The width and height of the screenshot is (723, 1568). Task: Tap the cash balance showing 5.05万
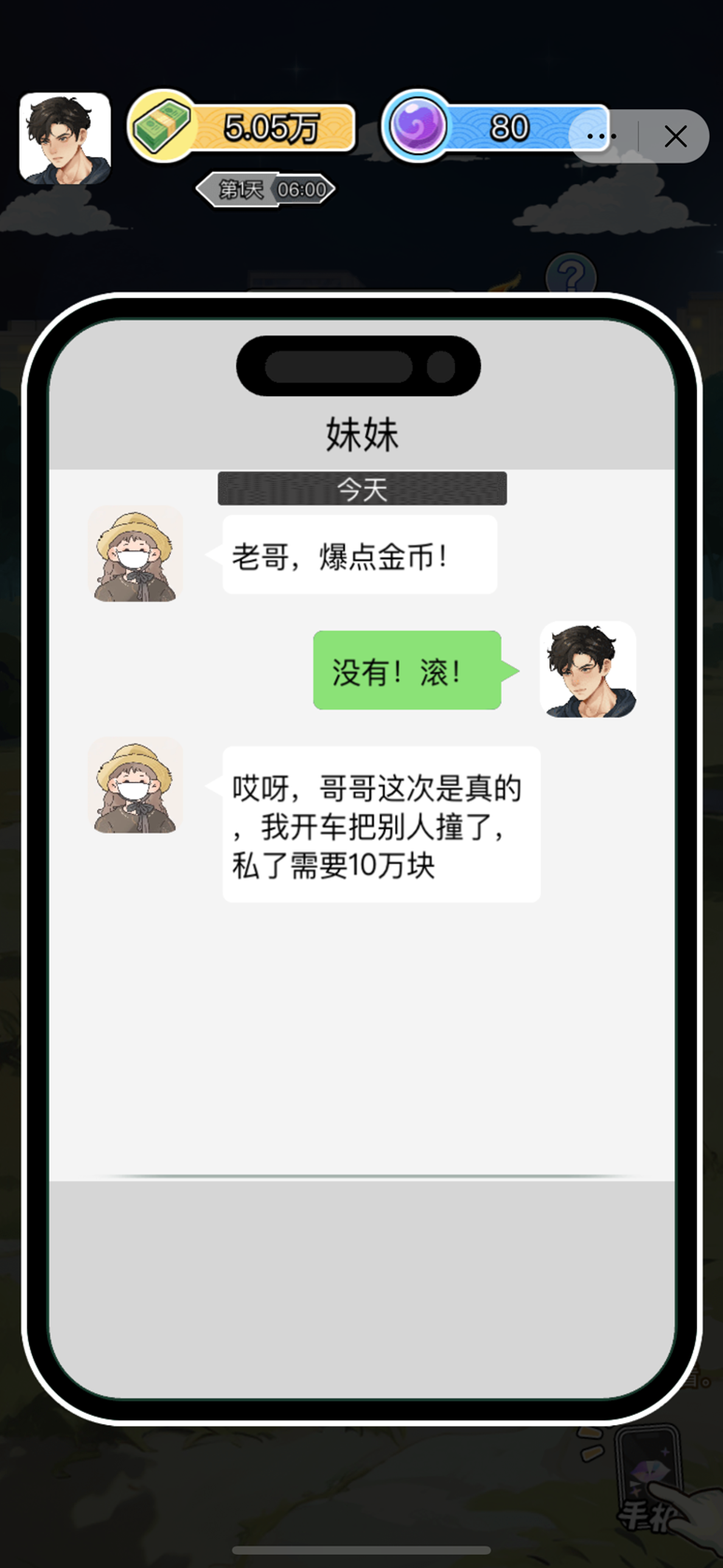242,127
